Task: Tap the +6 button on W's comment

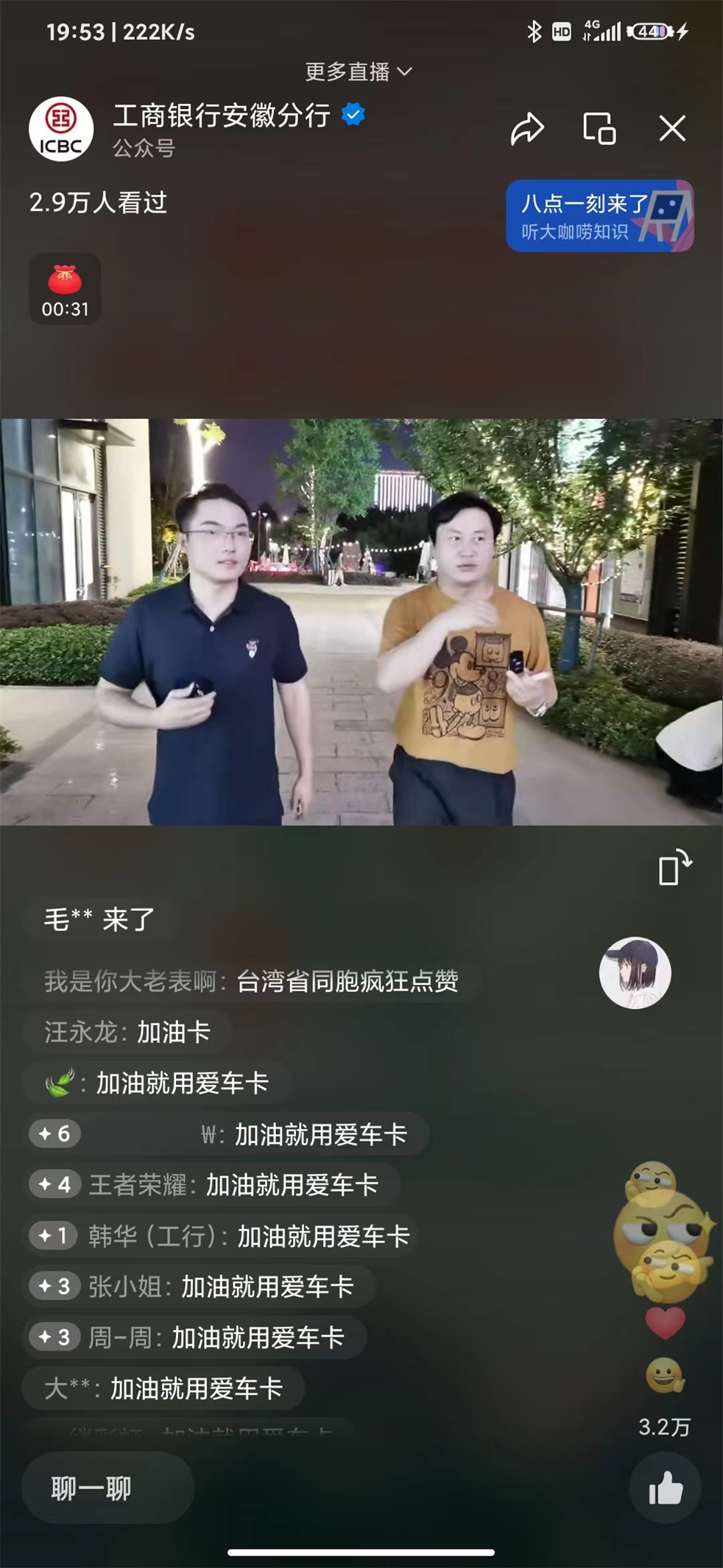Action: (x=54, y=1133)
